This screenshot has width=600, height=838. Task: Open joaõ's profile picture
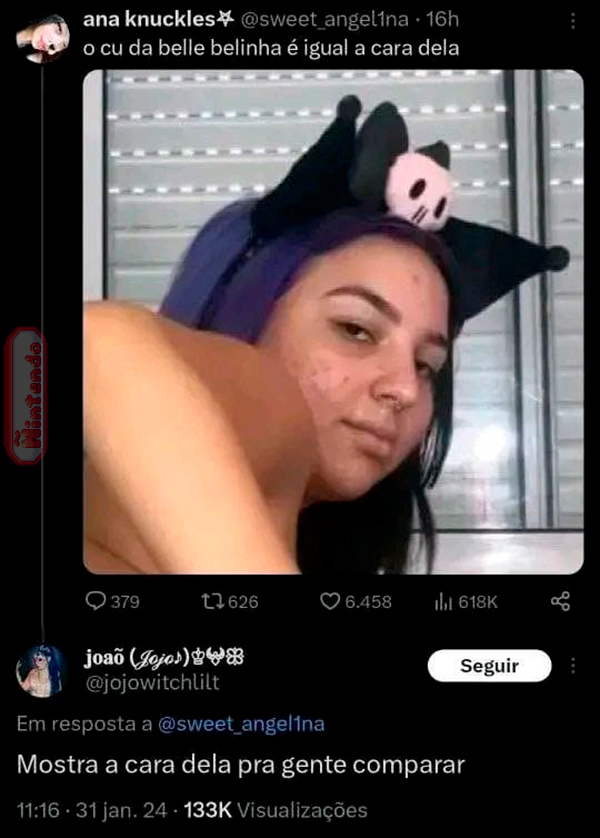point(41,670)
